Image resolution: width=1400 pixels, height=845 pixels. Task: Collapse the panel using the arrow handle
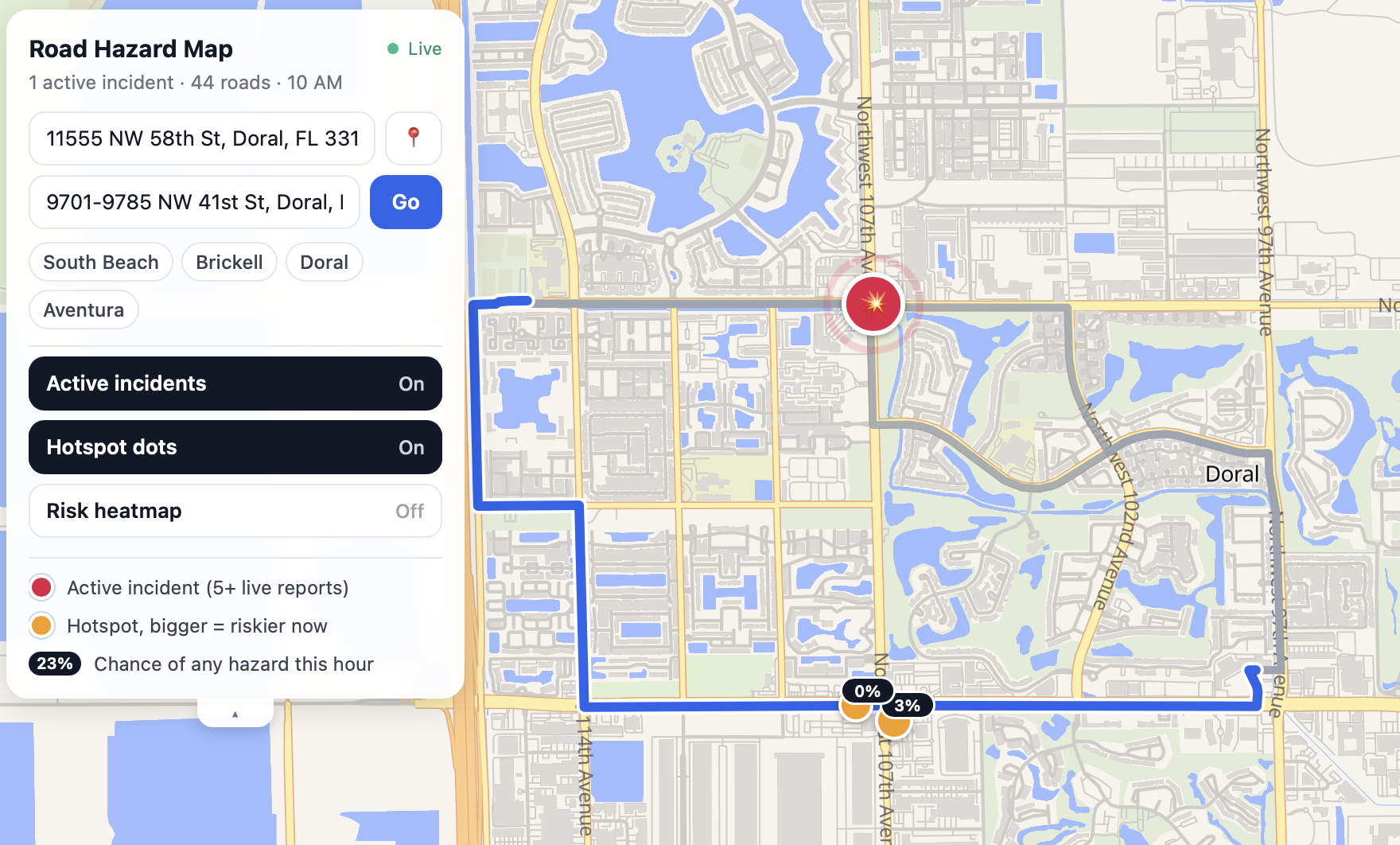[235, 714]
